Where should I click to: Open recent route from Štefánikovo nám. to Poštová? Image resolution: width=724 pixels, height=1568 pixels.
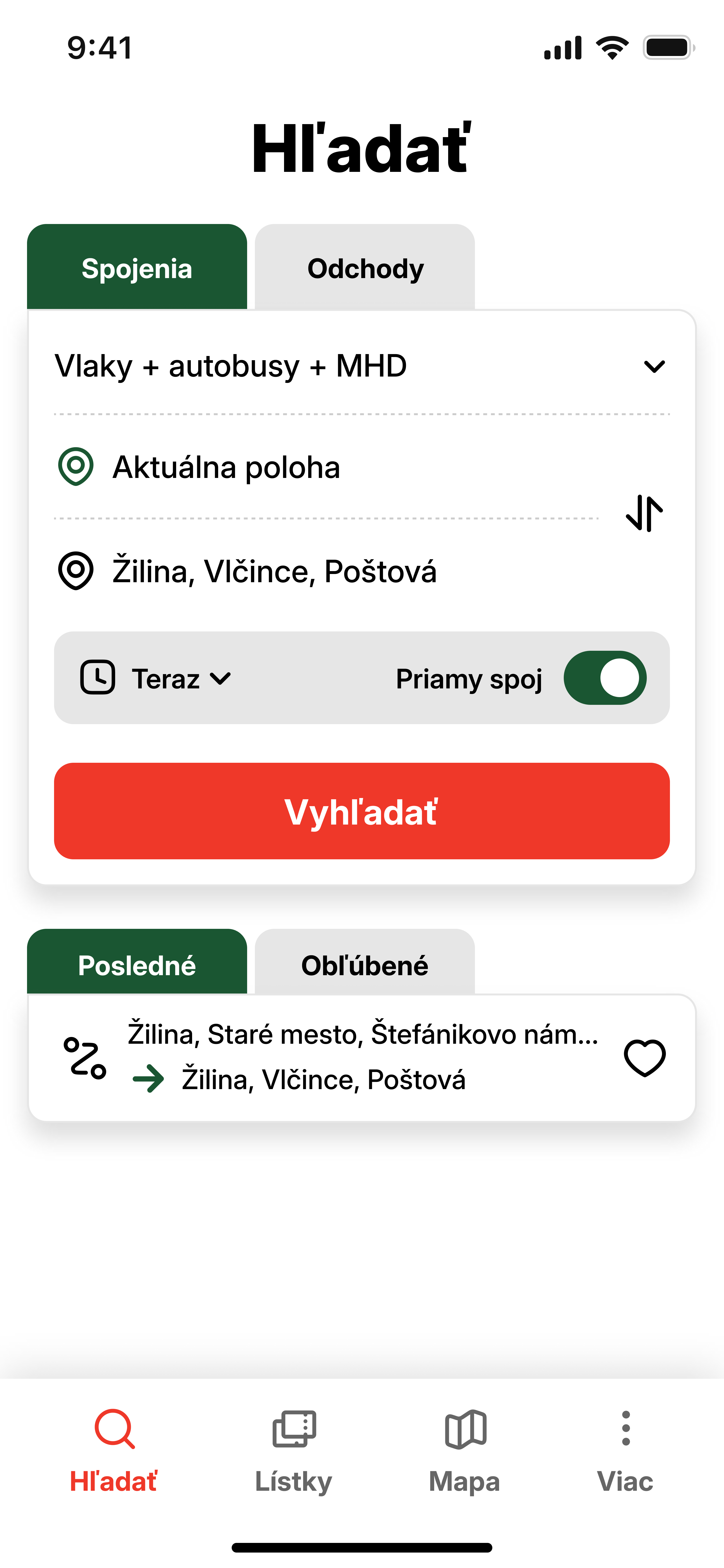[x=328, y=1057]
